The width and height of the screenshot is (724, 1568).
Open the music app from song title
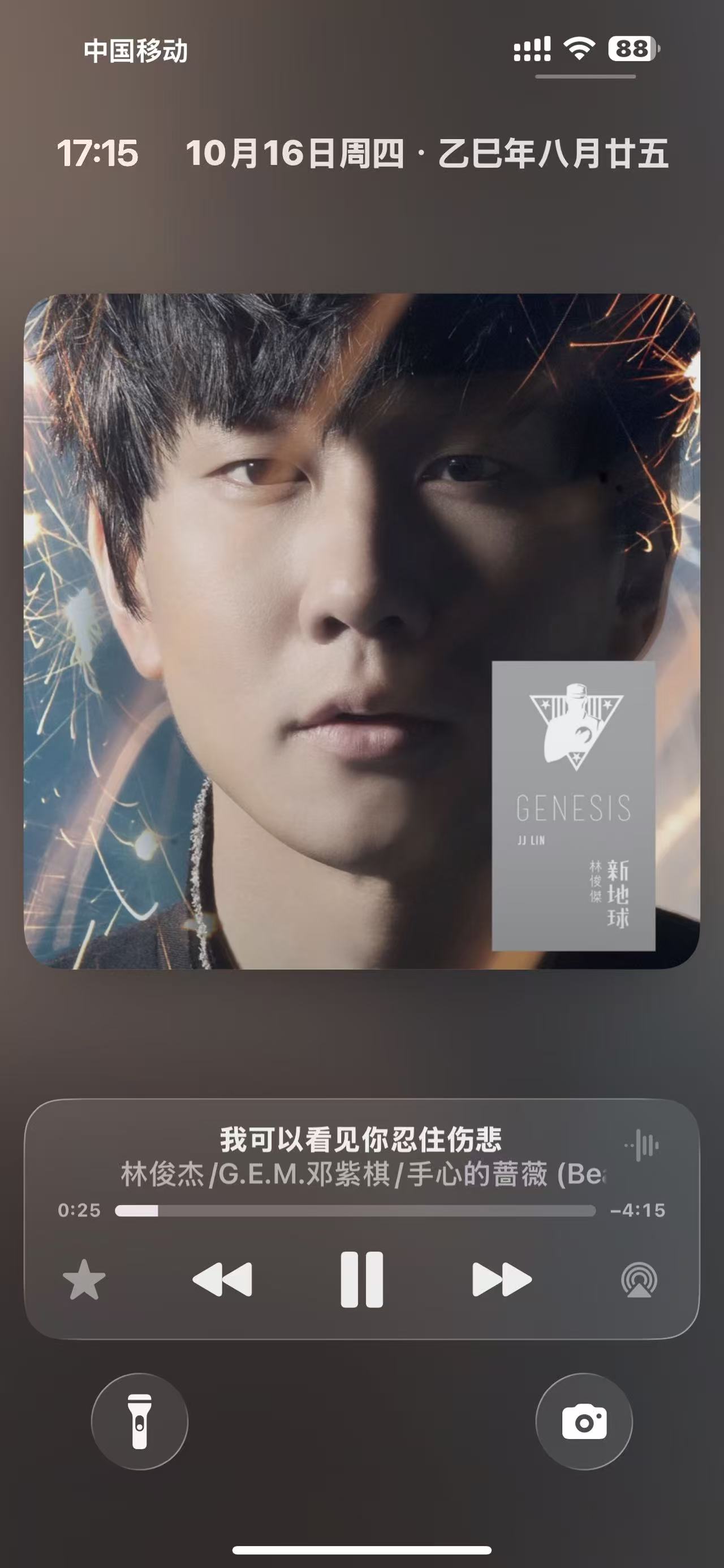pos(360,1139)
